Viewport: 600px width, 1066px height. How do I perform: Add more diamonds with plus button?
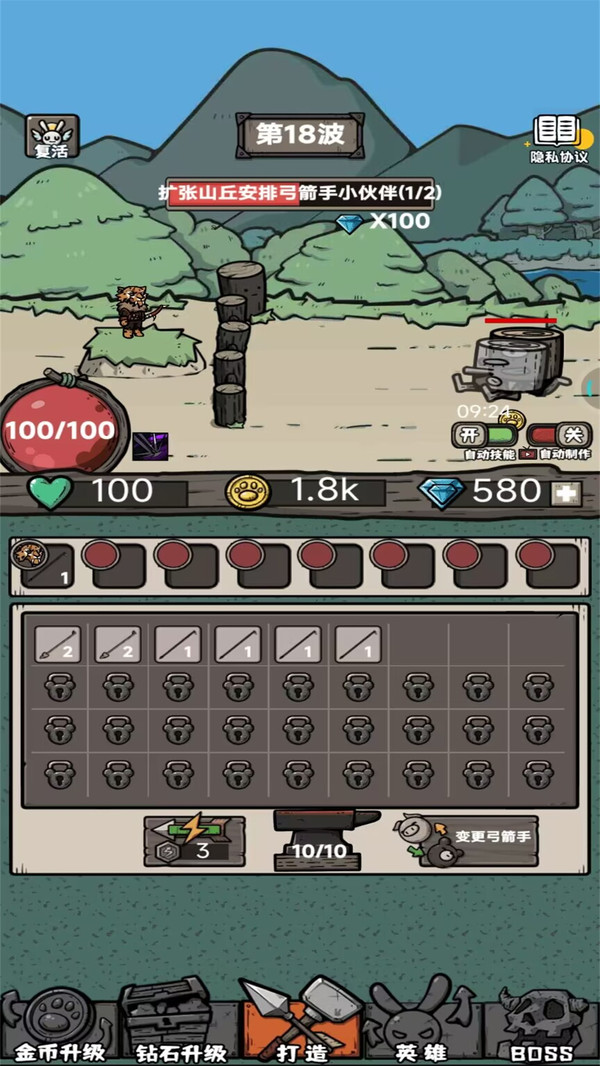[x=566, y=493]
